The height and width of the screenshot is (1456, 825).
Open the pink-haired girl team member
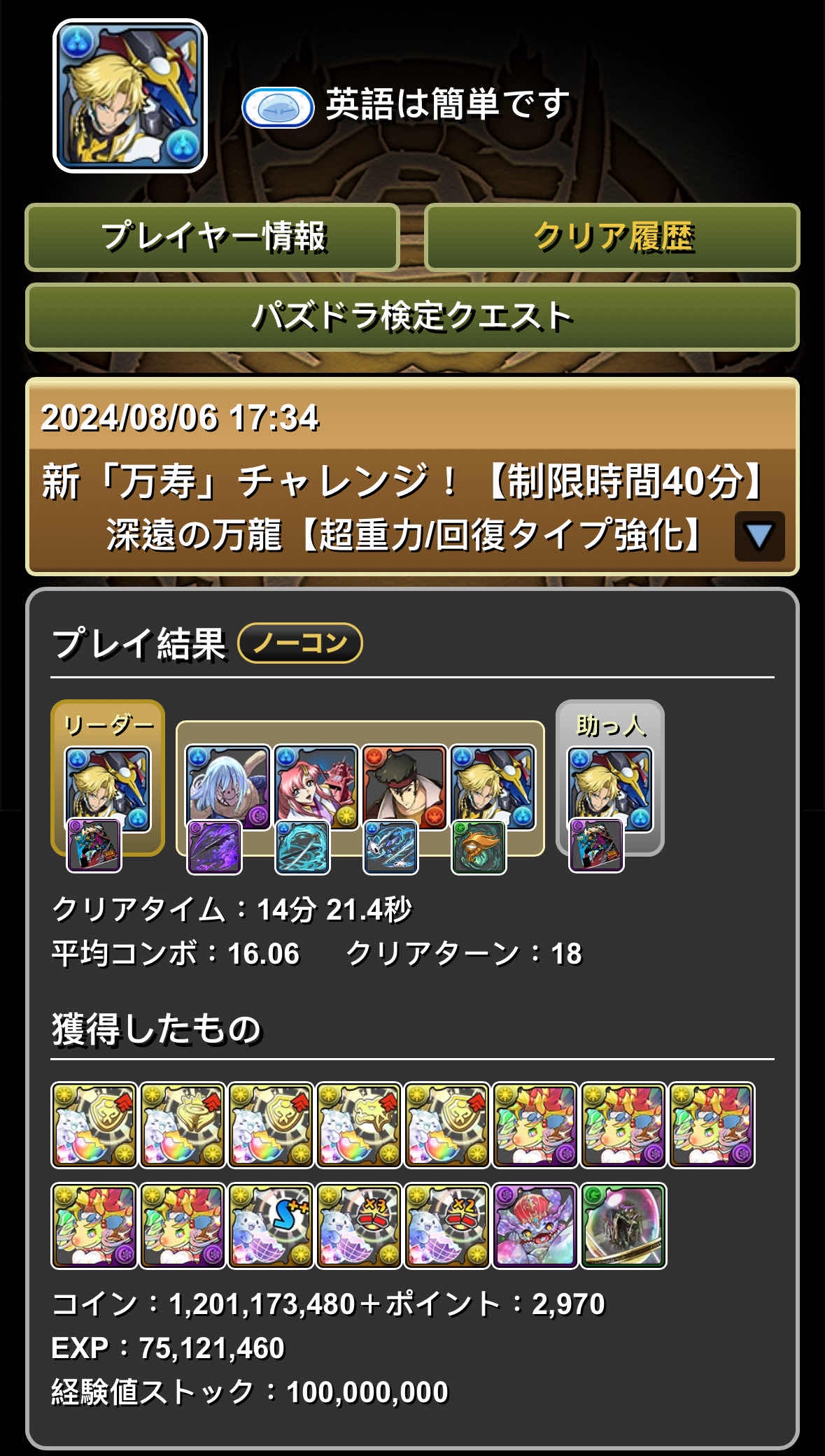316,786
